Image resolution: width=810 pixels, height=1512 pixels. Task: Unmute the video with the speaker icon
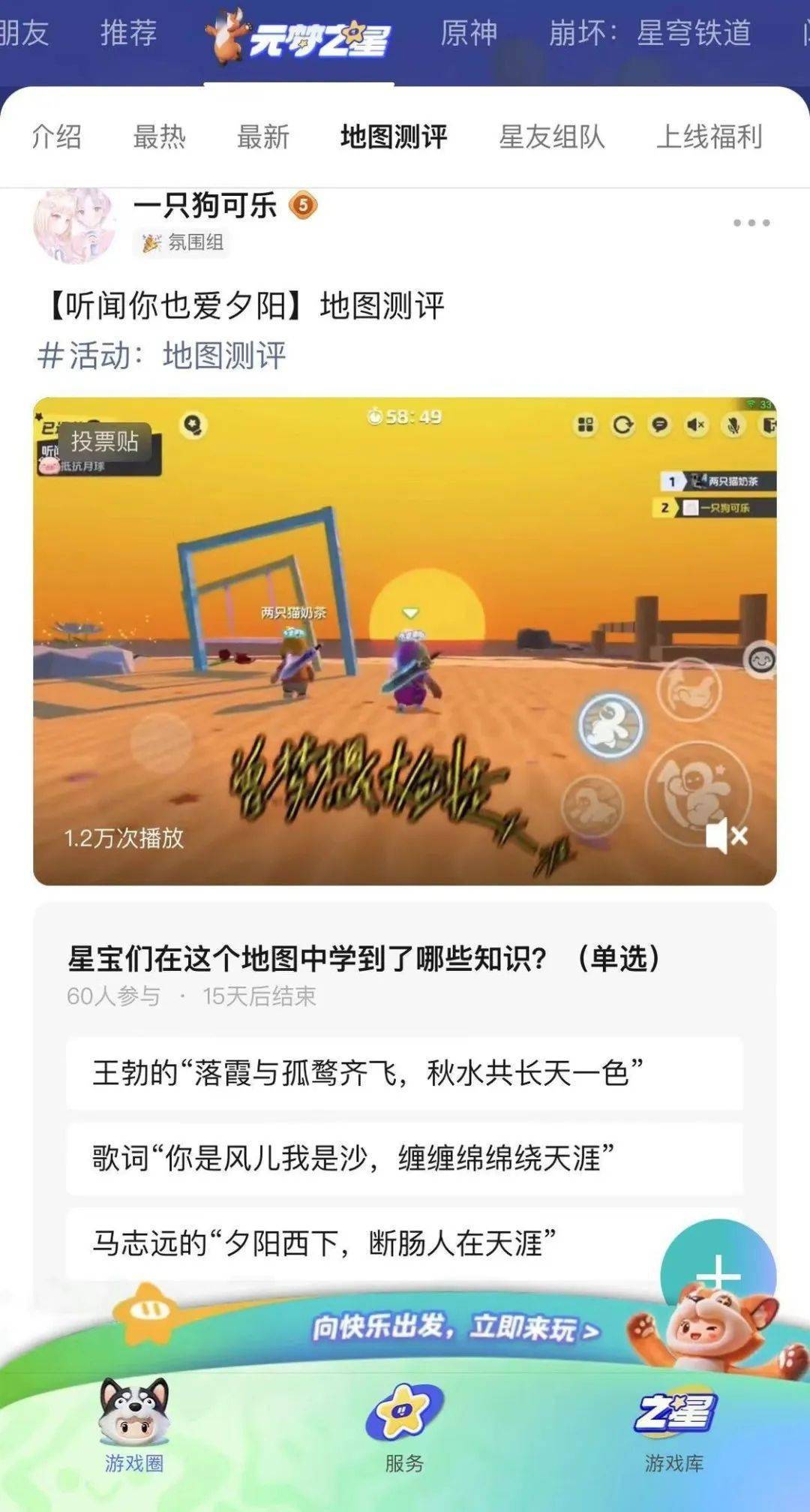tap(725, 835)
